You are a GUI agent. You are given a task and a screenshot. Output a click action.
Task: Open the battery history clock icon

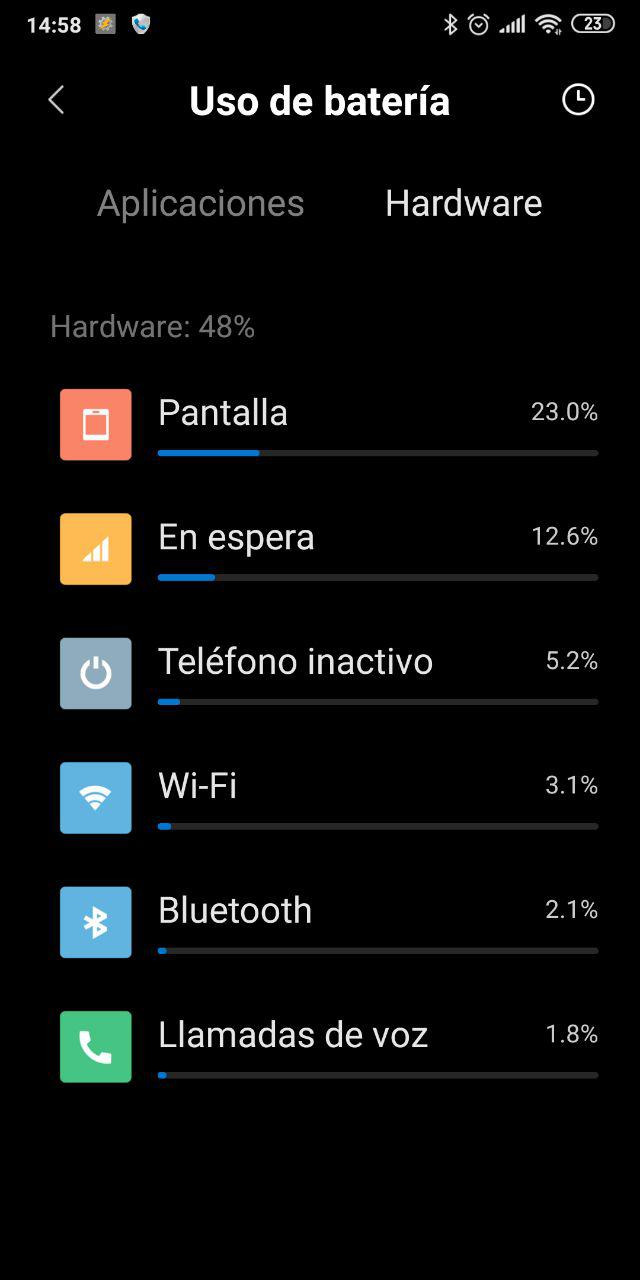click(x=578, y=100)
